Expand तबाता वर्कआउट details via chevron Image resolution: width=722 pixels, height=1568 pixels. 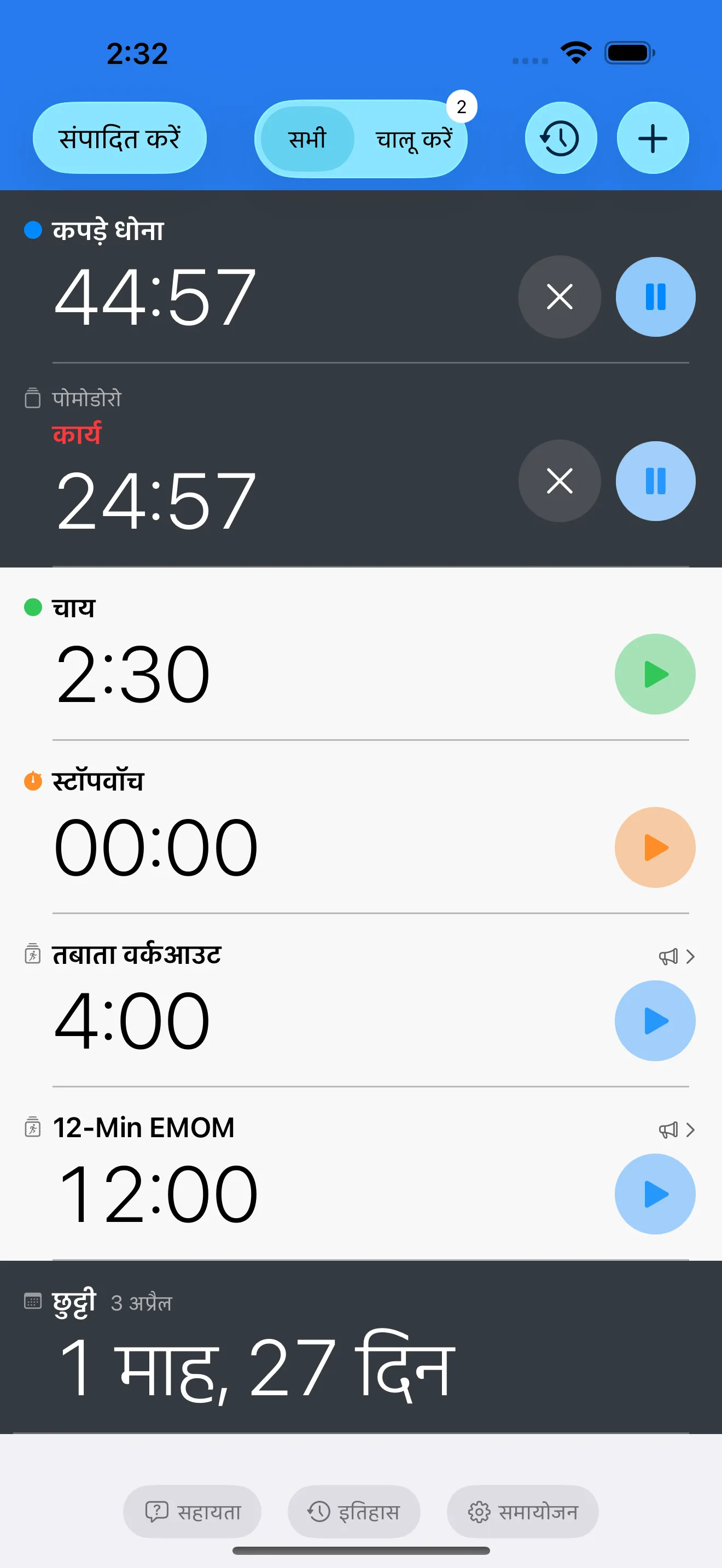click(690, 957)
